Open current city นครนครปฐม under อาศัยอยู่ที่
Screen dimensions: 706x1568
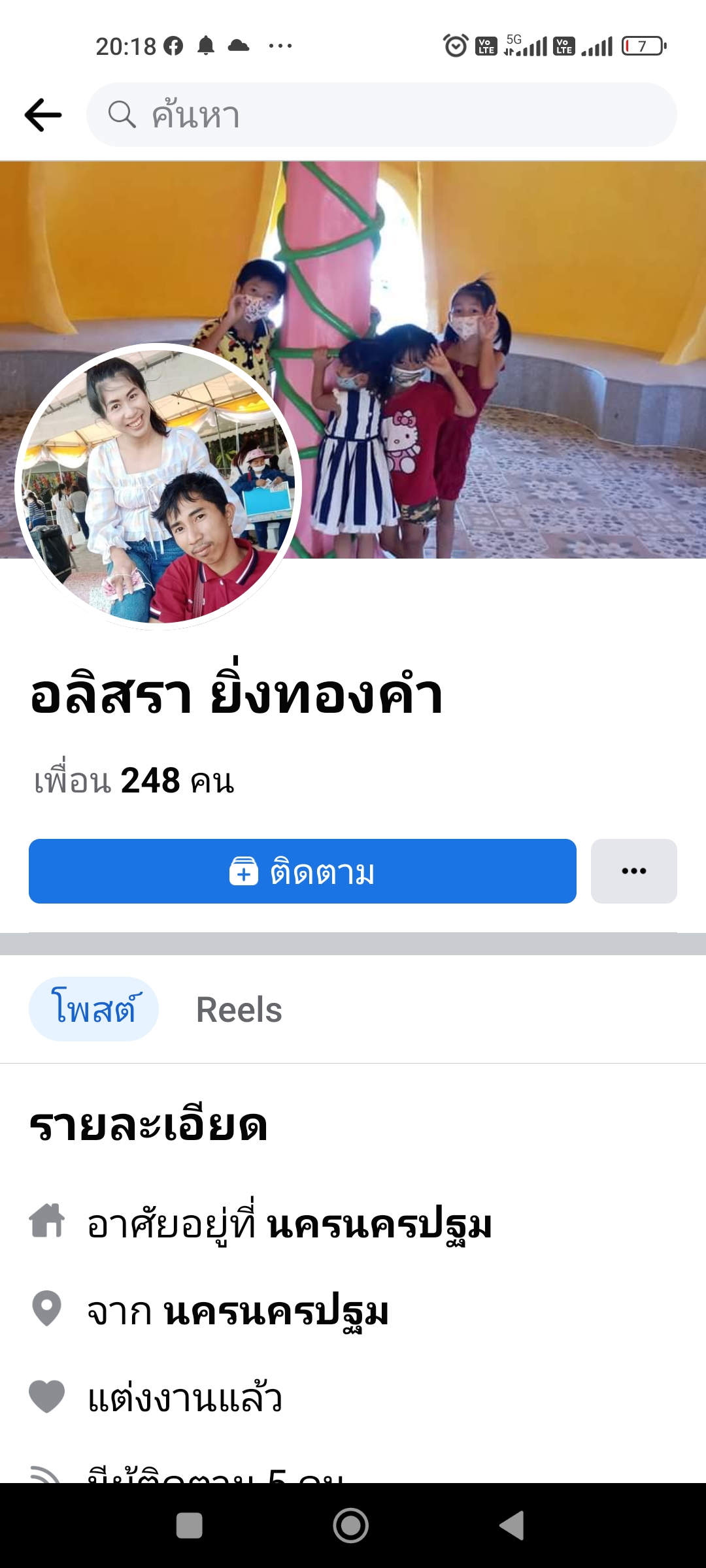[379, 1224]
